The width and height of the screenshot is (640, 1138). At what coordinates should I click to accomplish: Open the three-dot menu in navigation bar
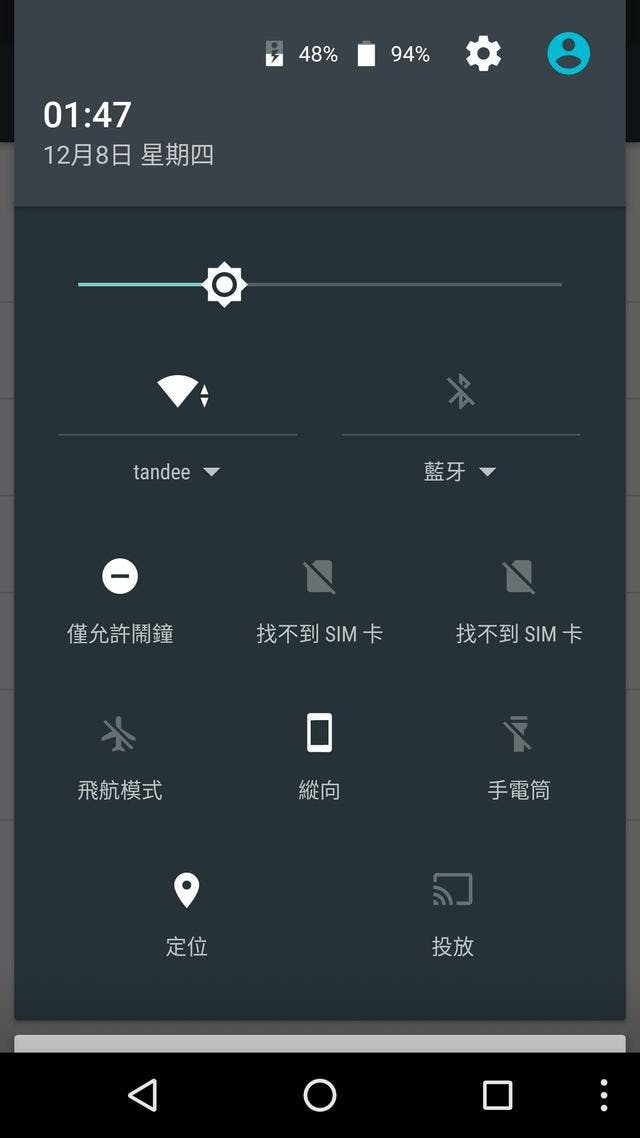click(x=604, y=1095)
